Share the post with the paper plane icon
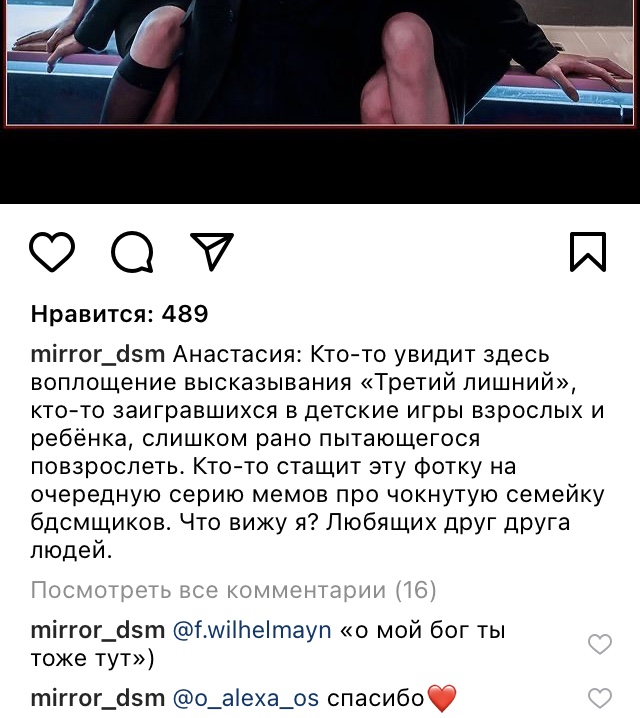This screenshot has width=640, height=718. pyautogui.click(x=211, y=252)
